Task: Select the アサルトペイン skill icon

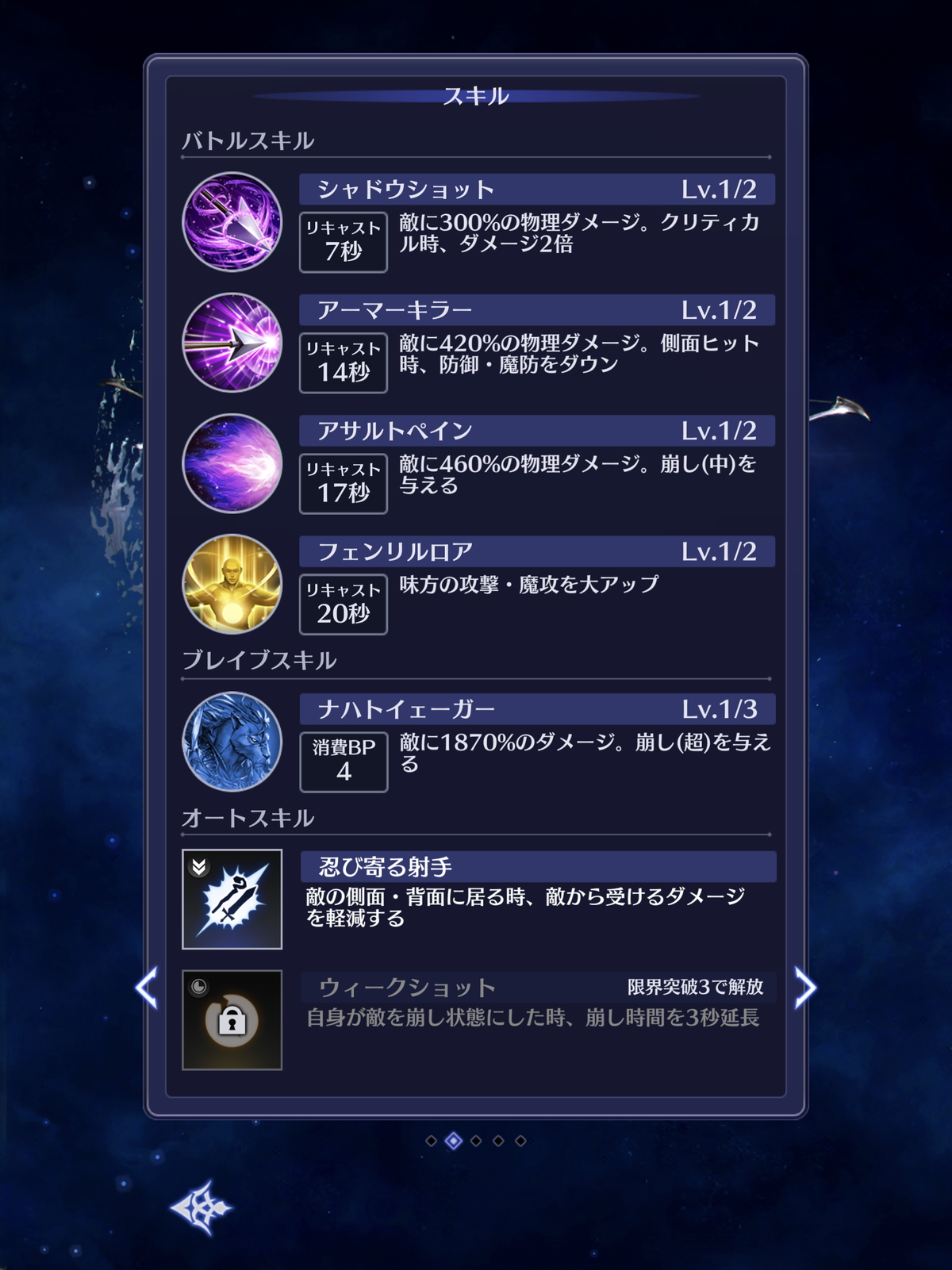Action: 232,463
